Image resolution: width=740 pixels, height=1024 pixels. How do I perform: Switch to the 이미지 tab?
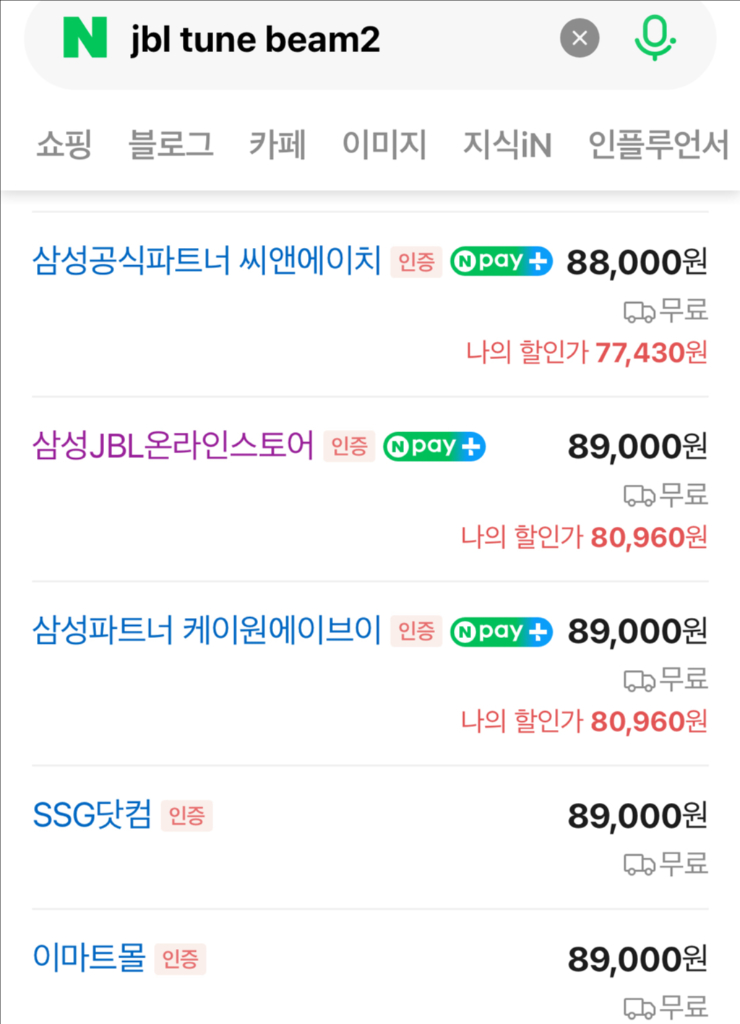pos(384,145)
